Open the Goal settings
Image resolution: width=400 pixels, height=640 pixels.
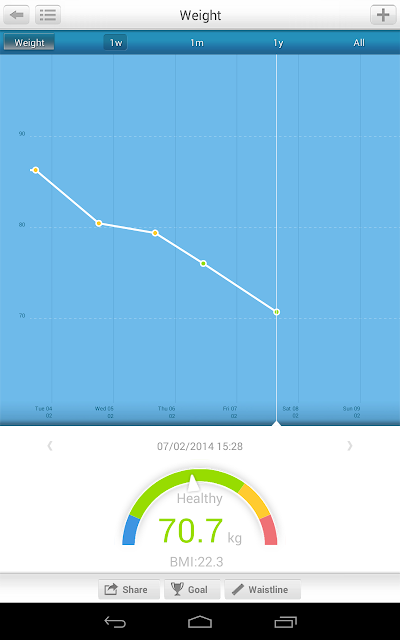point(192,589)
